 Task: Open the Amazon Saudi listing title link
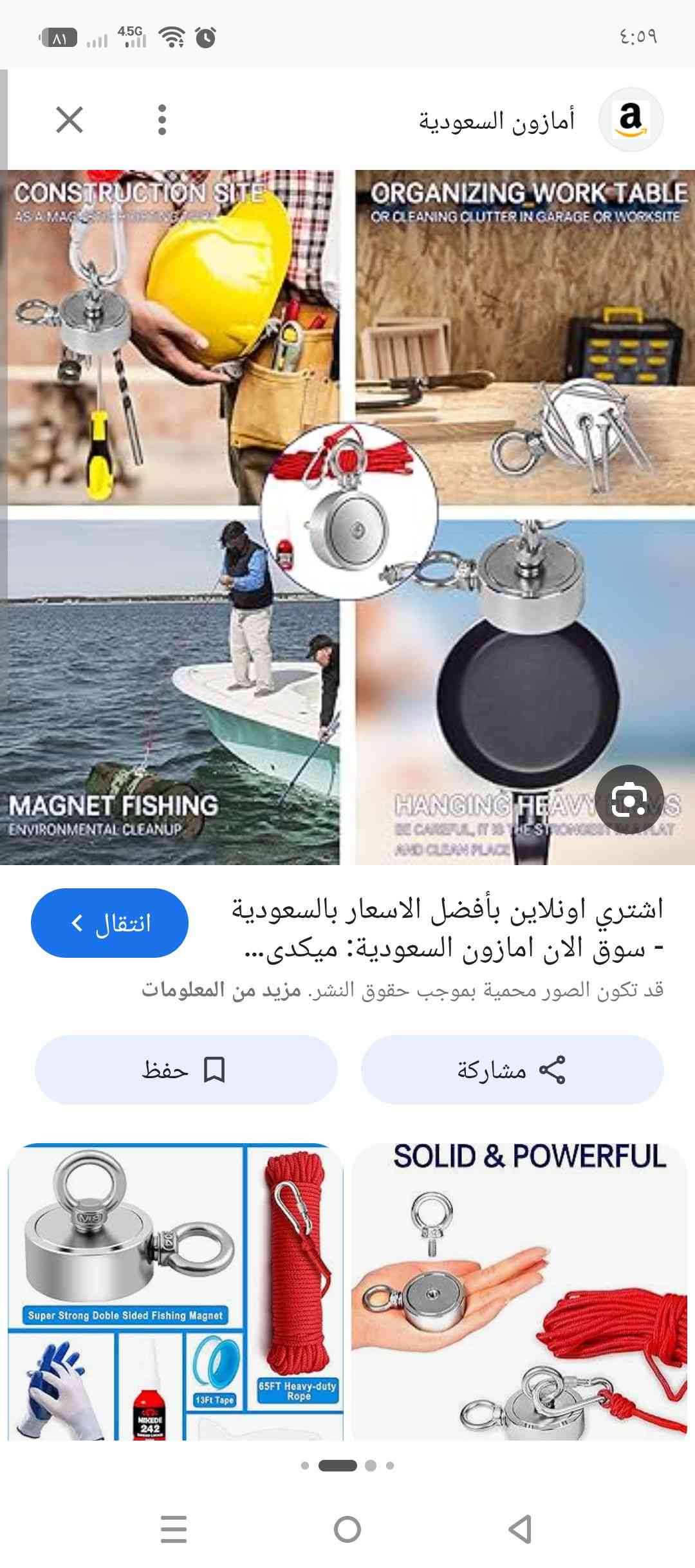click(447, 929)
